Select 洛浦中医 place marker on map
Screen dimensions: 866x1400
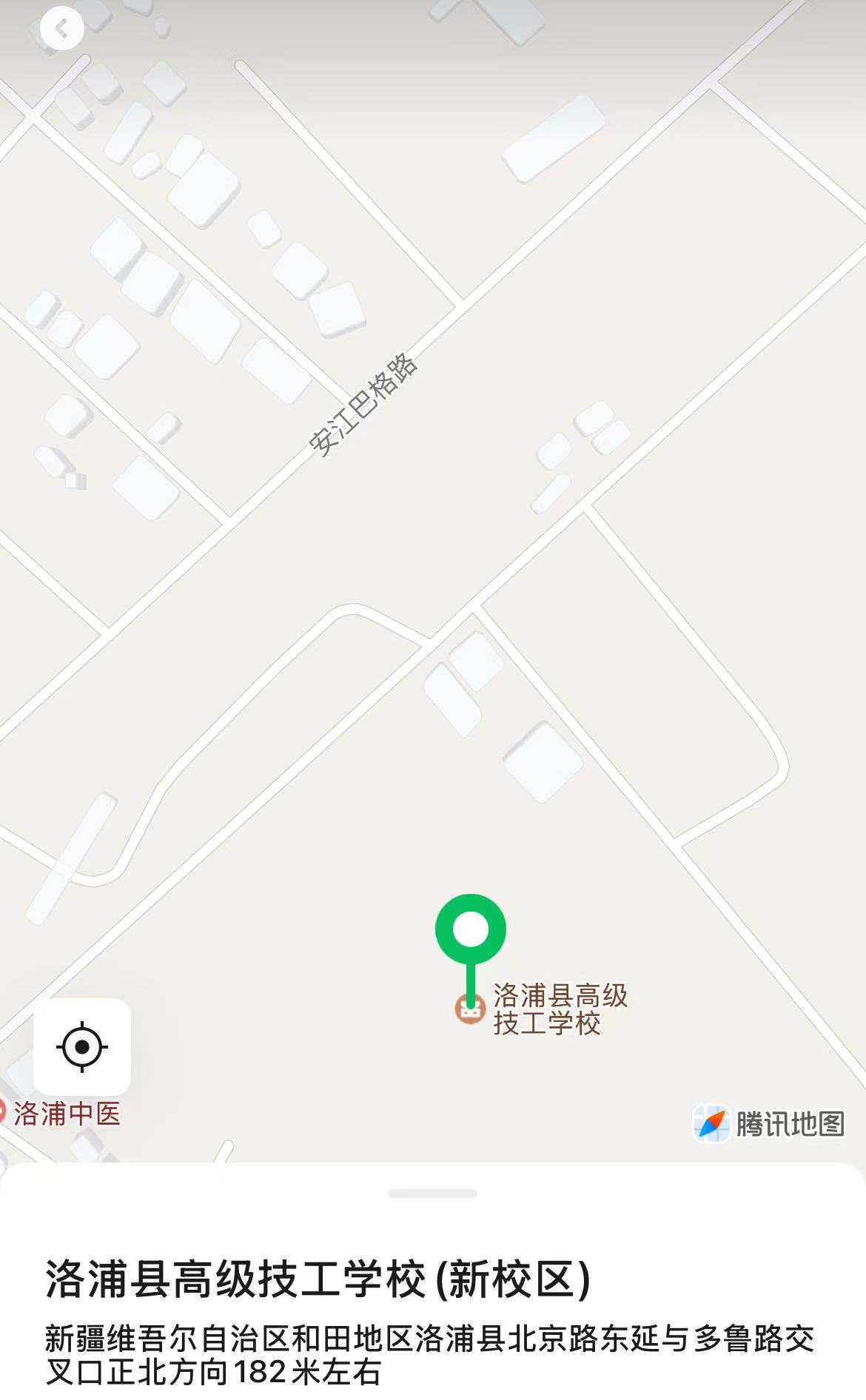[x=65, y=1114]
